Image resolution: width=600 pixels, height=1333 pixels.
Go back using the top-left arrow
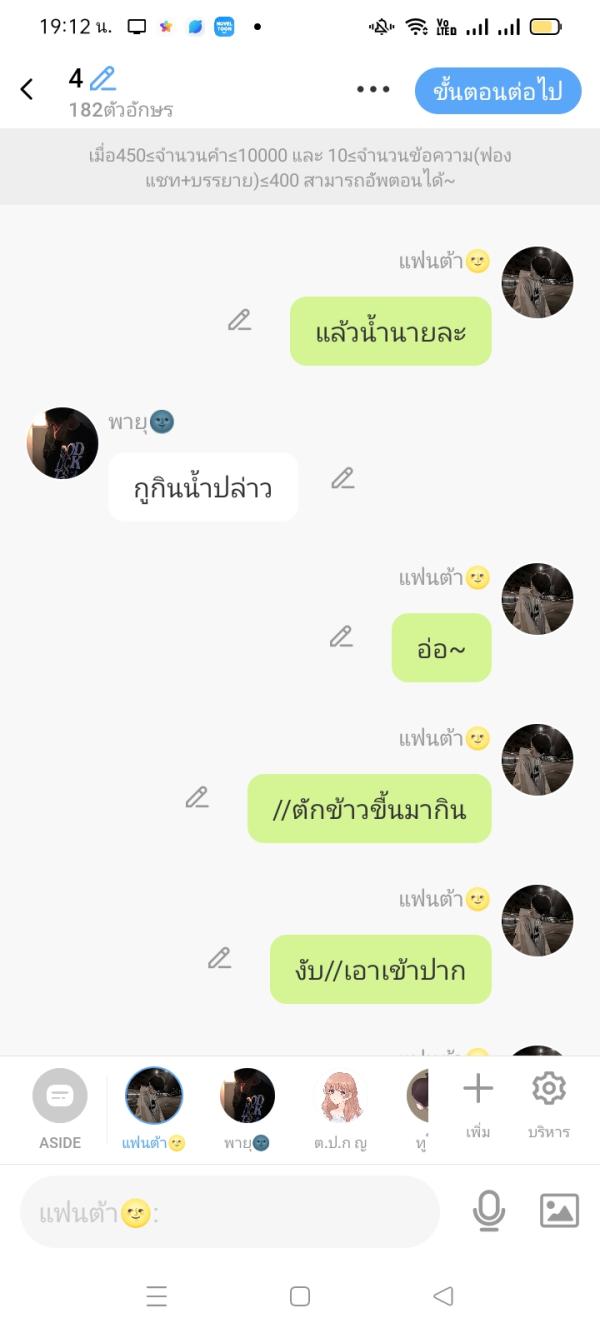pyautogui.click(x=27, y=89)
